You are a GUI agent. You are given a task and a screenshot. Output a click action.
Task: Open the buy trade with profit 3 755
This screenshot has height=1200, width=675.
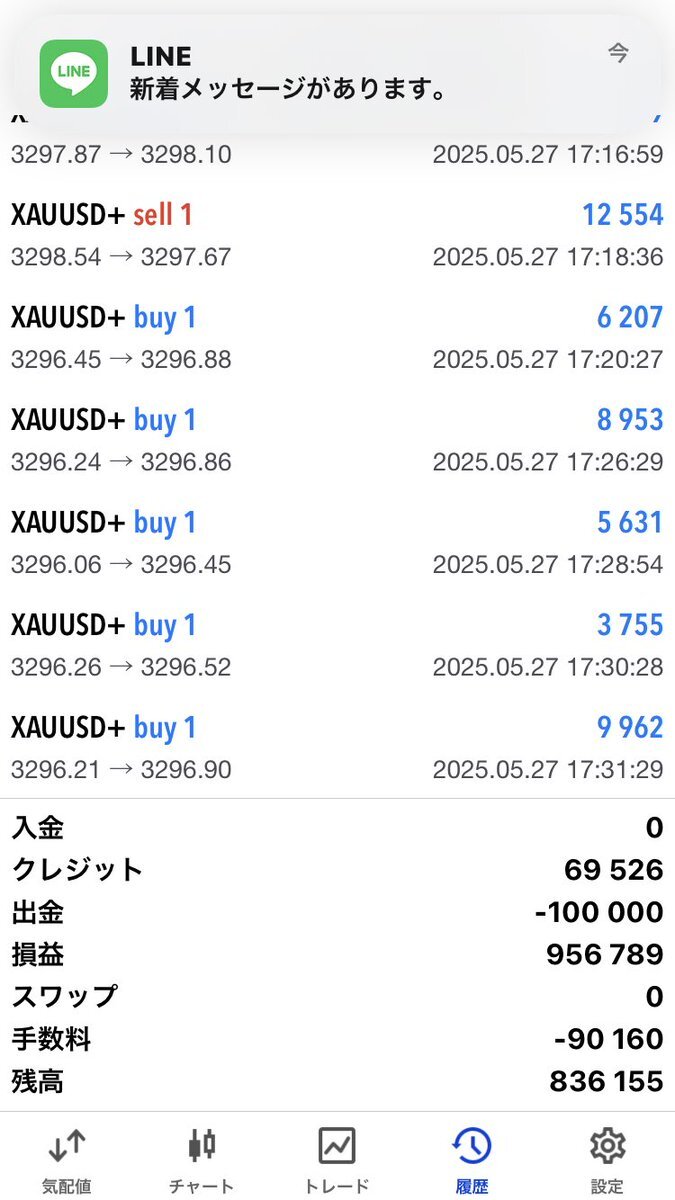337,646
